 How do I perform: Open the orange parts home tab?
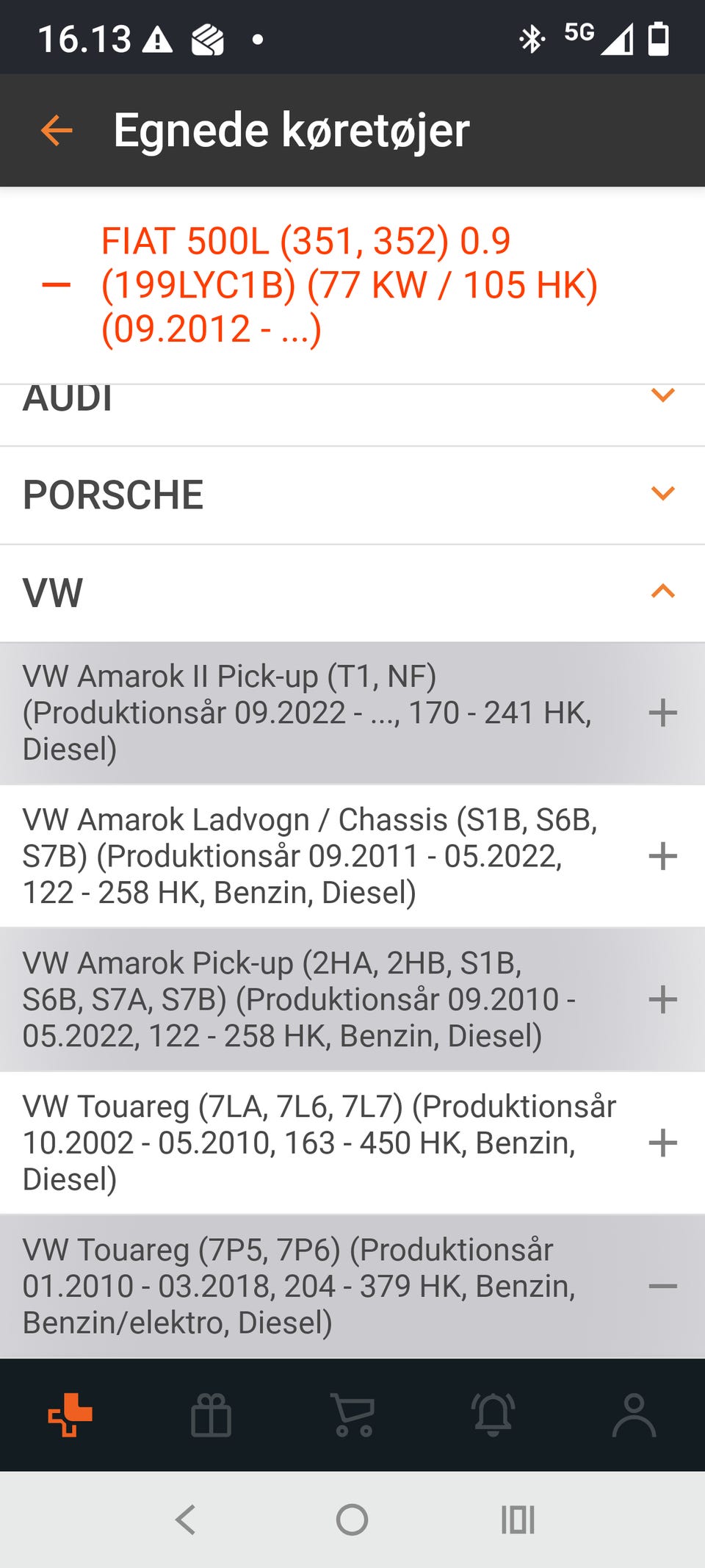(70, 1414)
